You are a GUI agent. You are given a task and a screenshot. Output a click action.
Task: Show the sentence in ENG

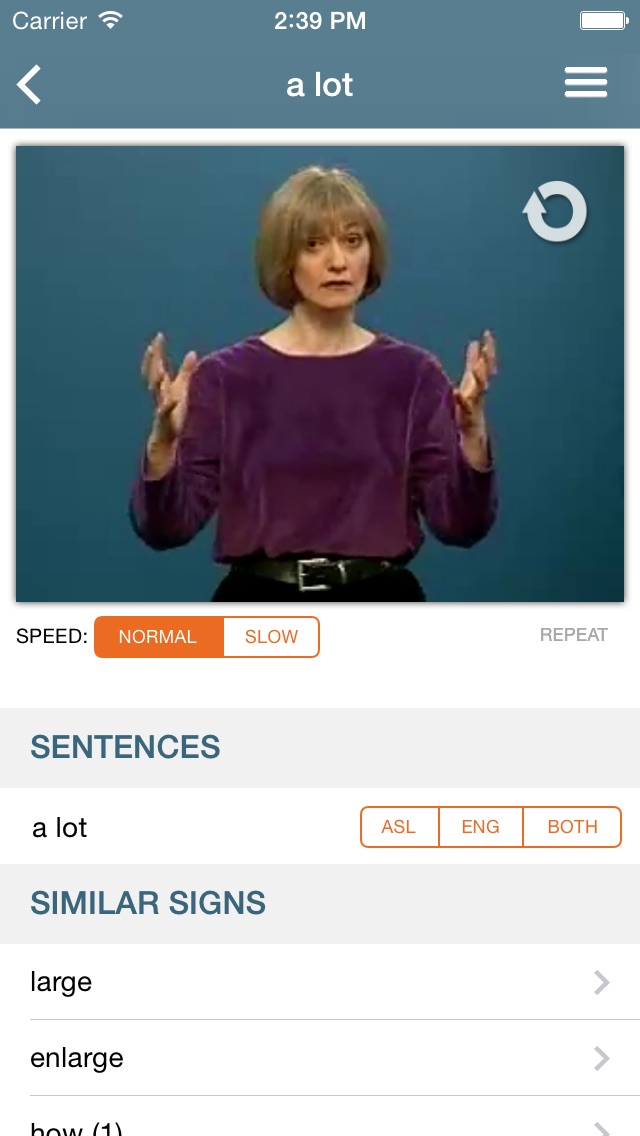click(480, 827)
